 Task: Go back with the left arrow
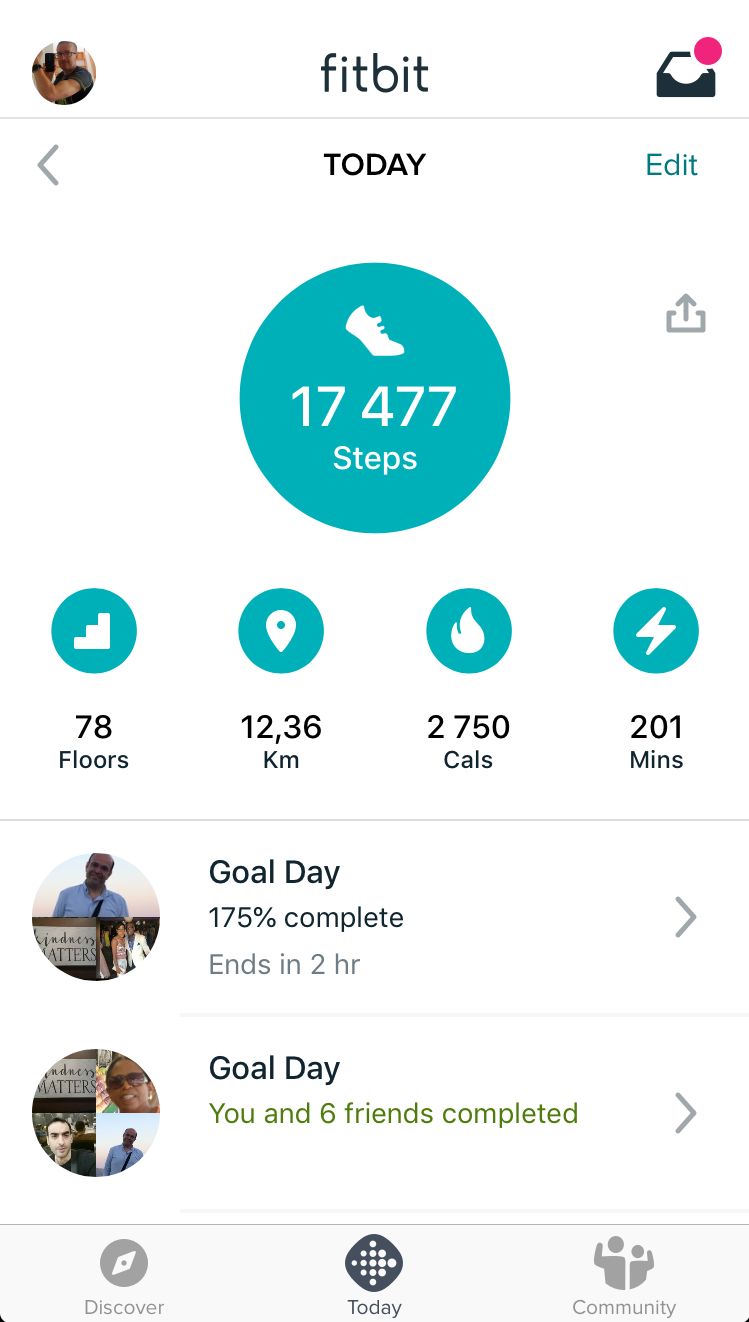click(x=48, y=165)
